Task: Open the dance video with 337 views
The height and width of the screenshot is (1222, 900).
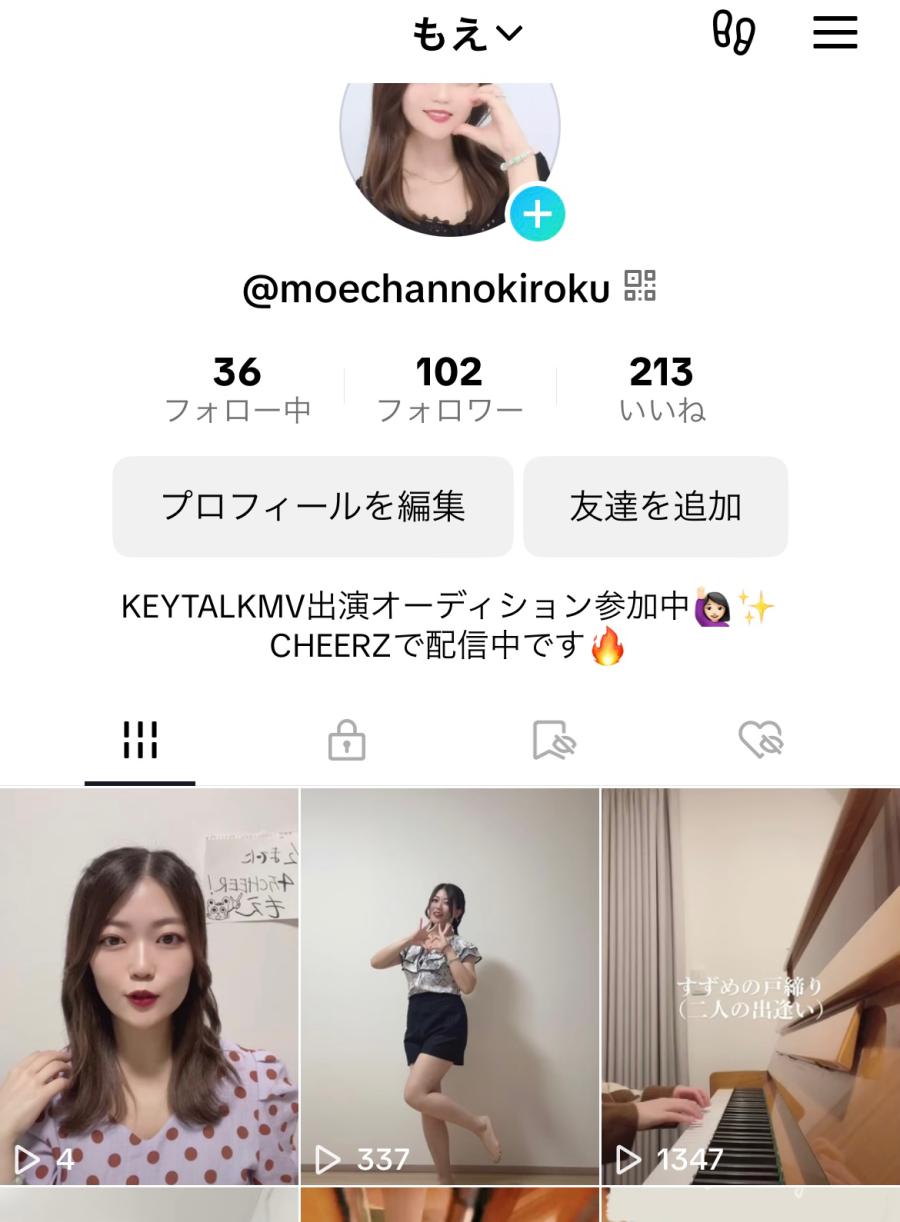Action: pos(450,986)
